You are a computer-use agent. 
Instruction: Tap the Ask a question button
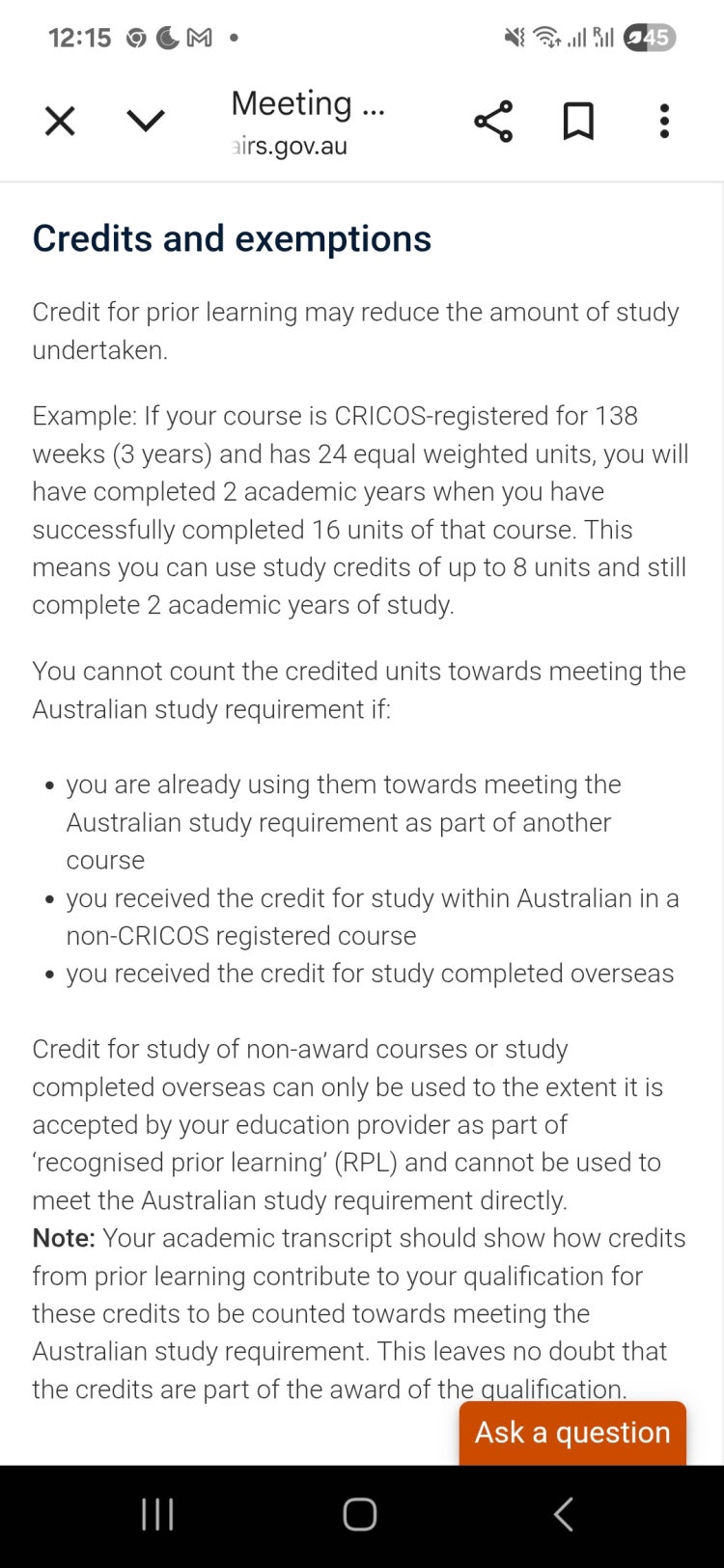click(572, 1432)
